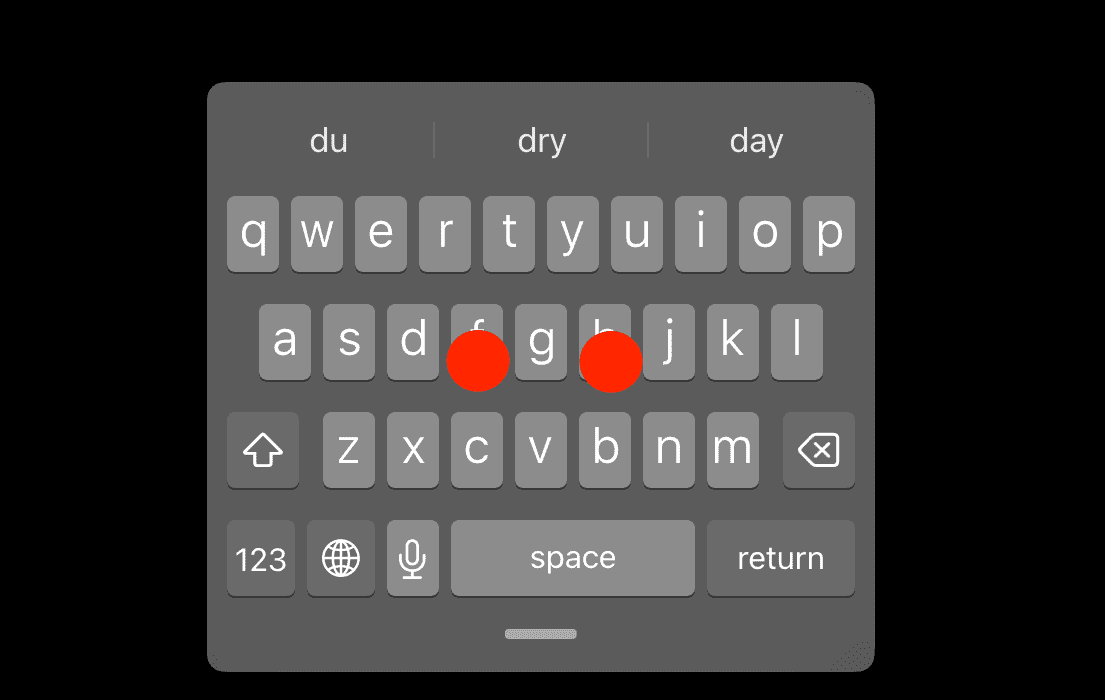Tap the floating keyboard grab handle
Screen dimensions: 1105x700
[x=541, y=634]
